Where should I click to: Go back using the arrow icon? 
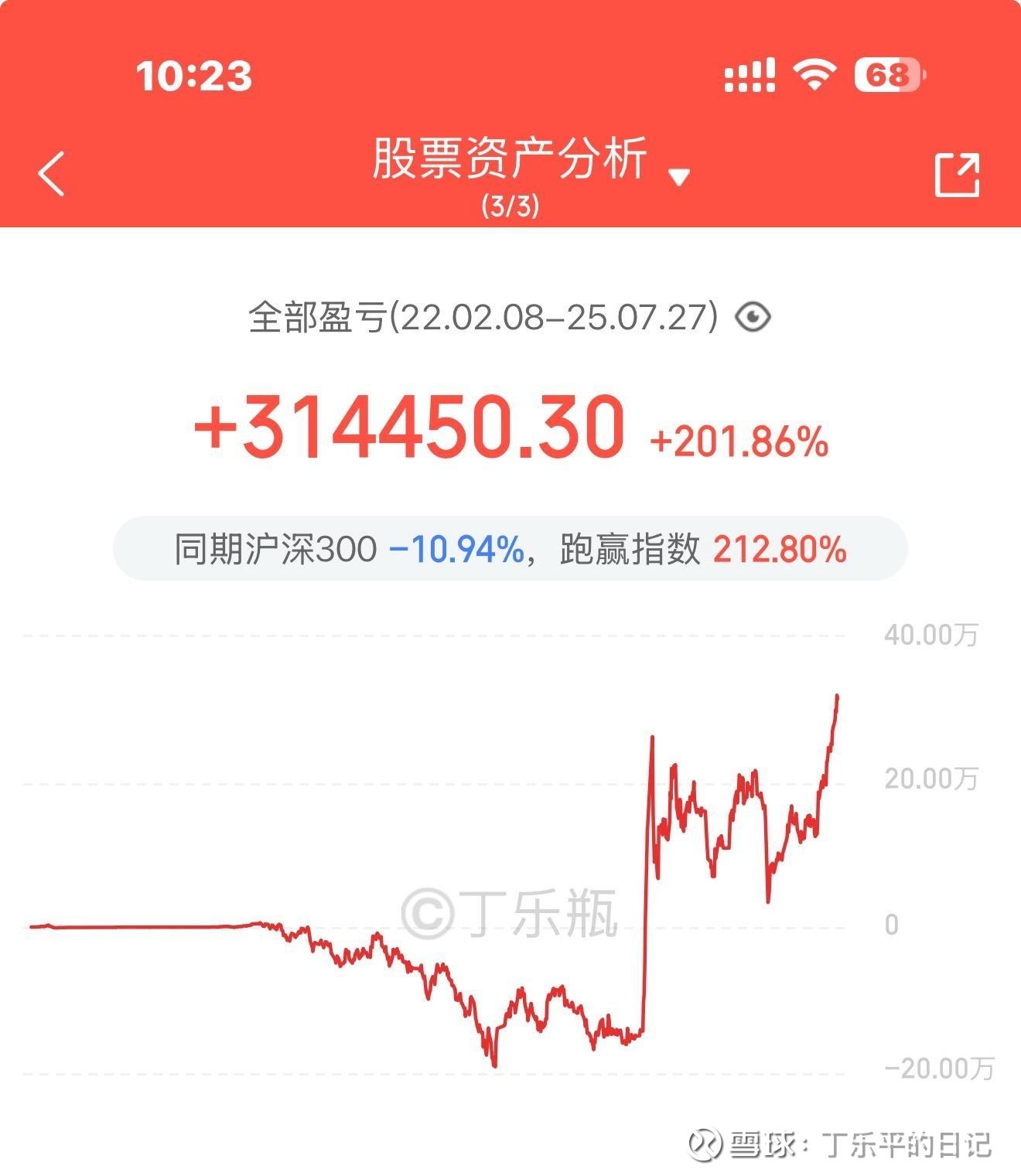point(51,173)
